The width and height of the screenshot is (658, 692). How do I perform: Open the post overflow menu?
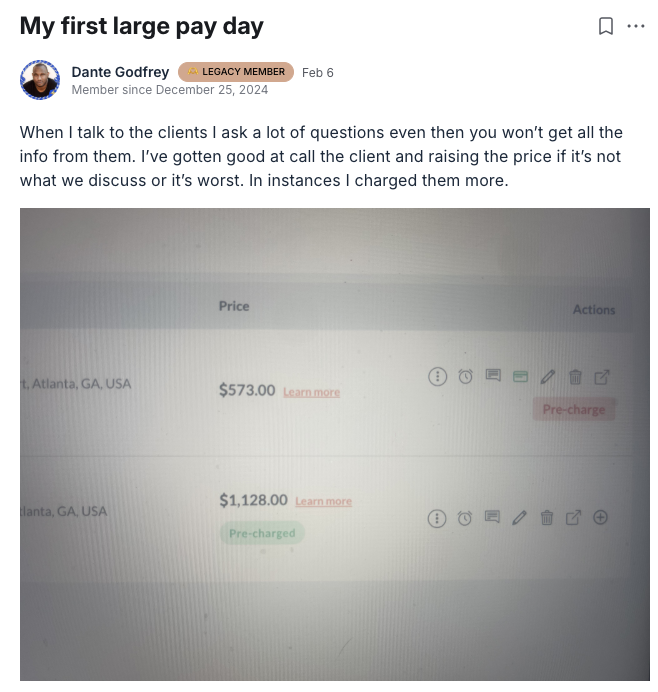pyautogui.click(x=636, y=27)
